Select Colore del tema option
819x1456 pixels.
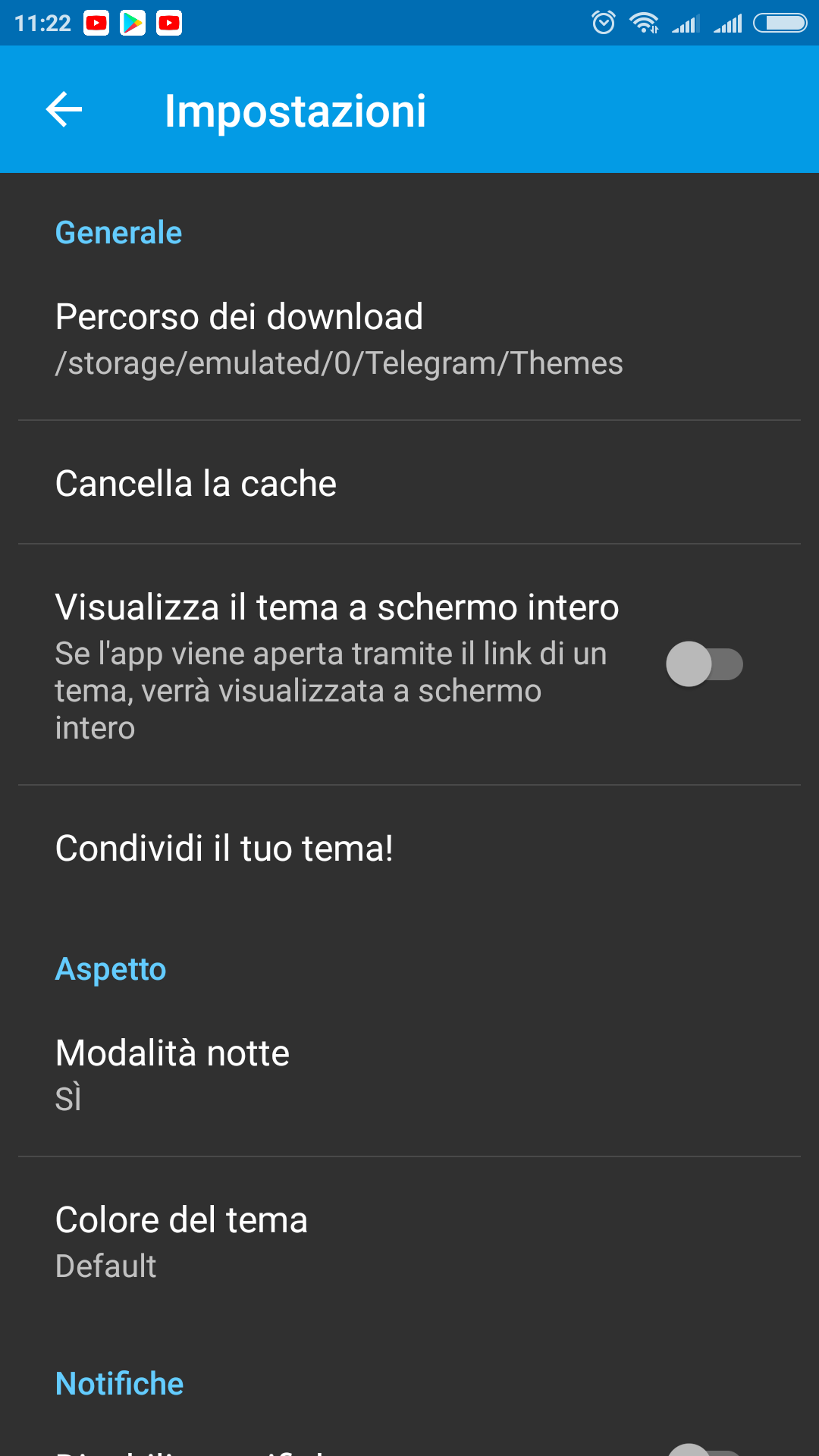point(409,1241)
